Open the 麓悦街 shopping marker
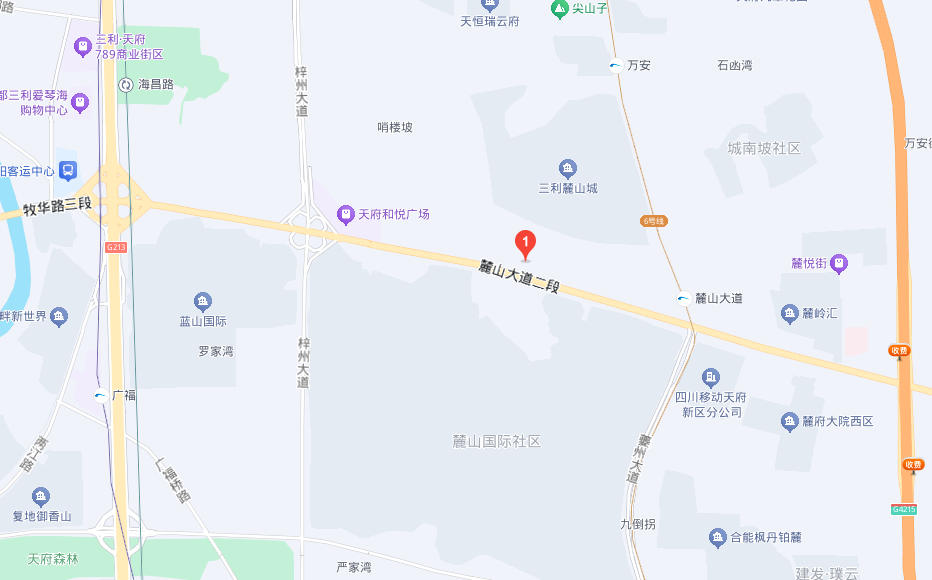Image resolution: width=932 pixels, height=580 pixels. pos(840,264)
